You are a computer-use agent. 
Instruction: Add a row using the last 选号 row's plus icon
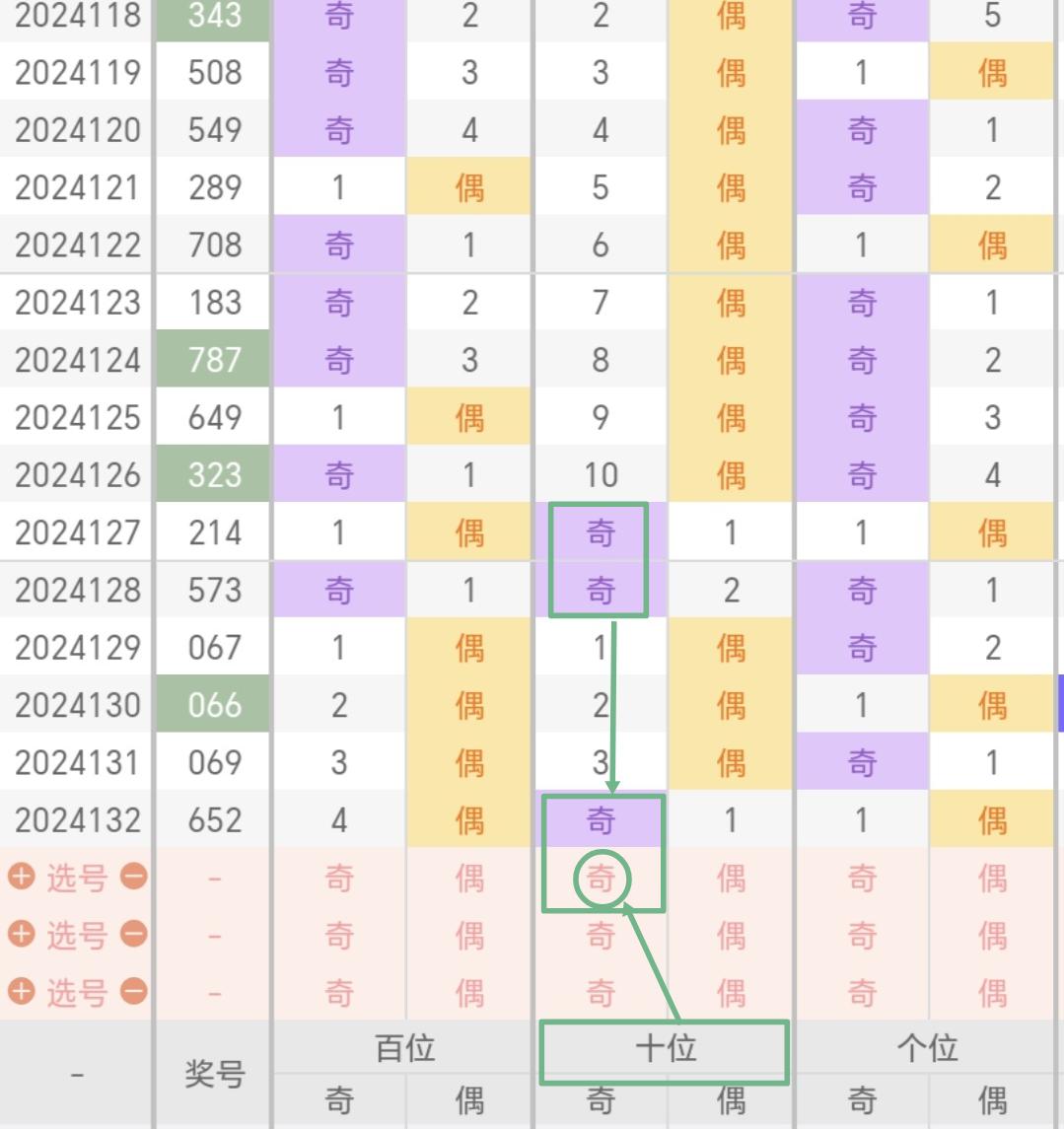click(21, 991)
